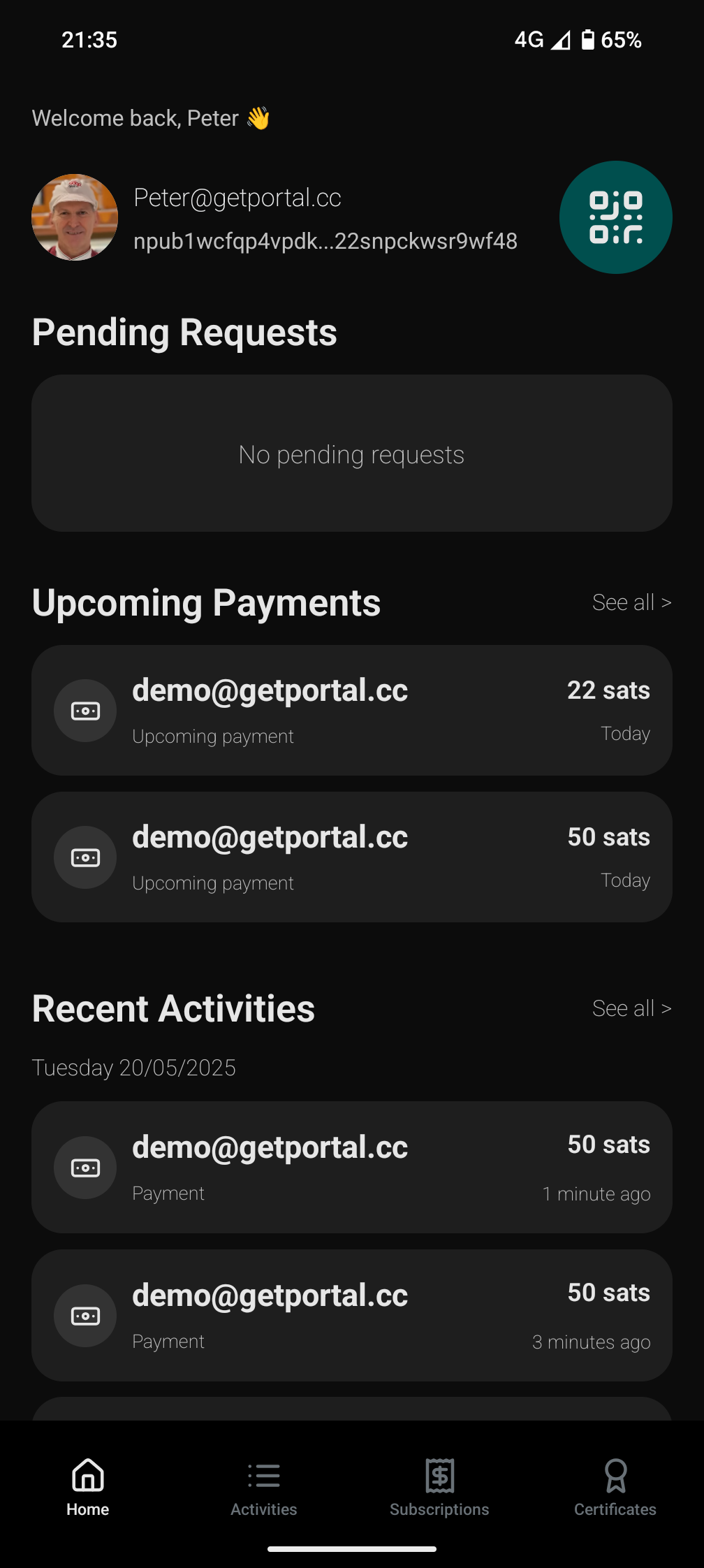The width and height of the screenshot is (704, 1568).
Task: Tap Peter's profile avatar
Action: (x=75, y=217)
